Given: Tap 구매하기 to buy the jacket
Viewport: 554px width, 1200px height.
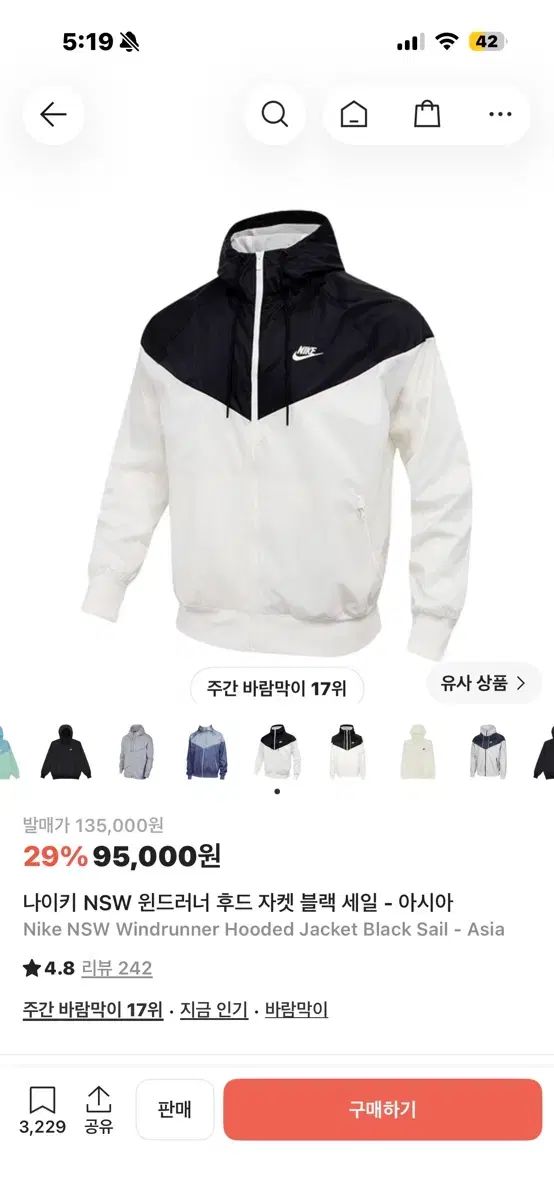Looking at the screenshot, I should [382, 1109].
